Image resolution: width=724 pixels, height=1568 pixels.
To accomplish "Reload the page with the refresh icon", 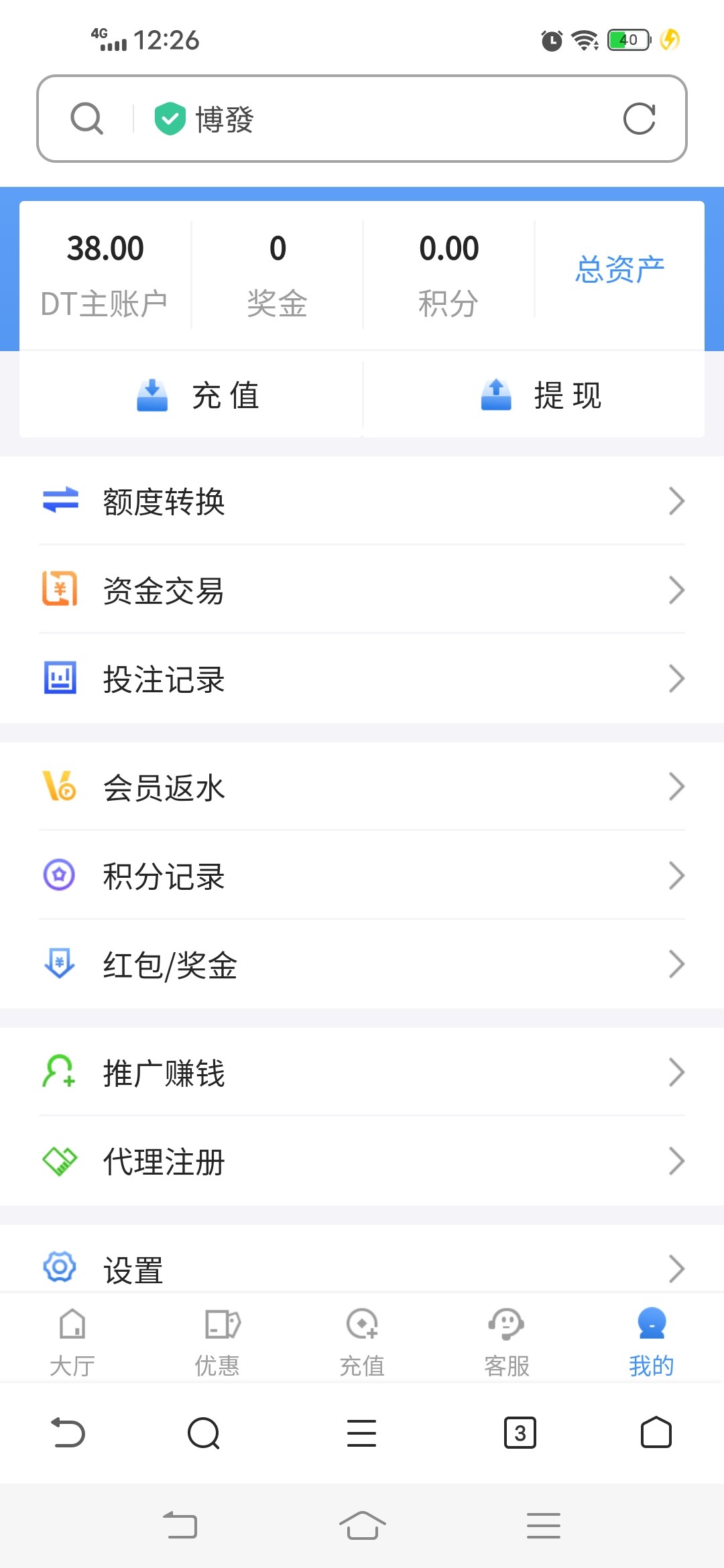I will 639,119.
